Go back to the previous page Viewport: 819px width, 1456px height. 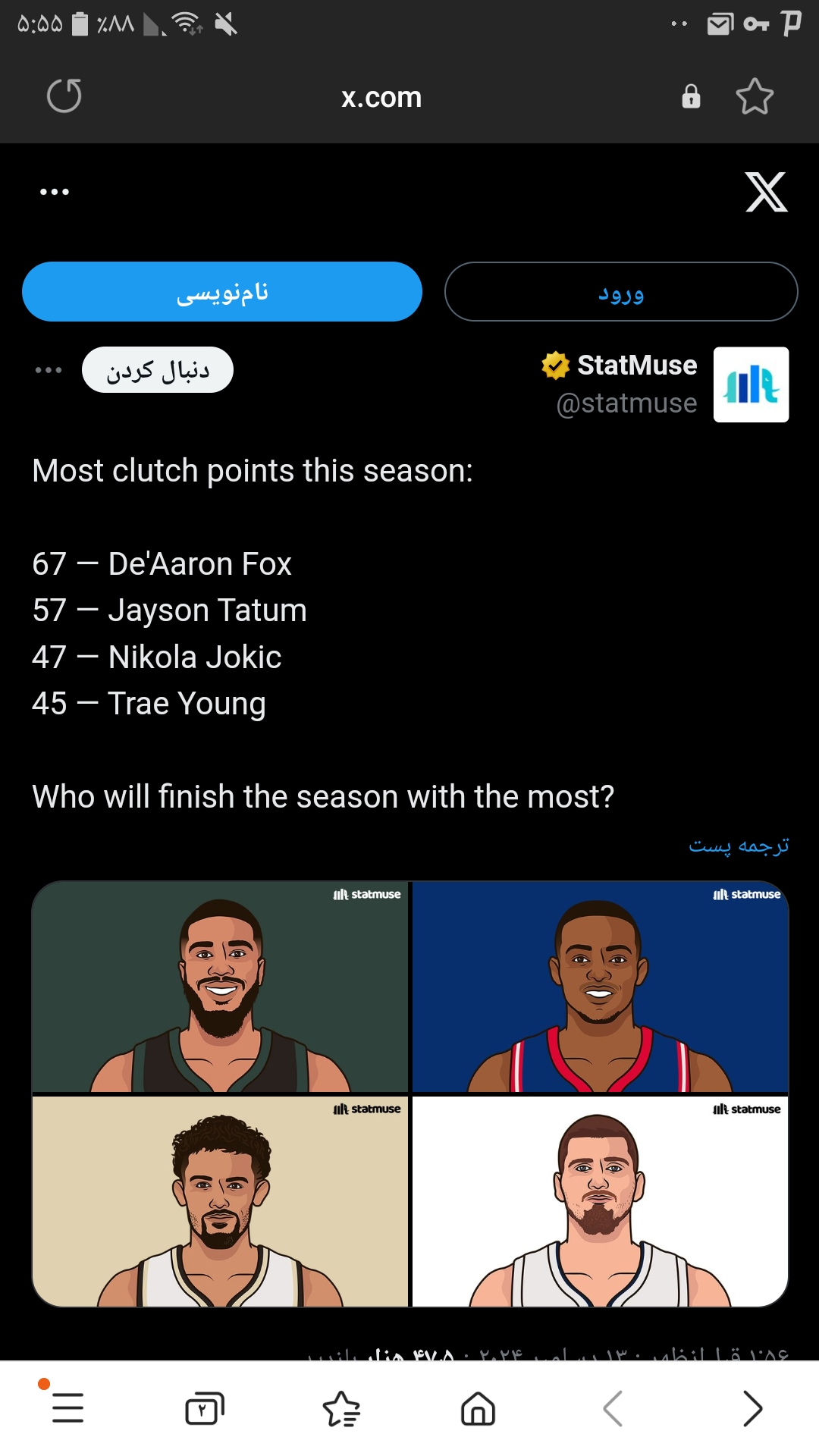point(613,1408)
